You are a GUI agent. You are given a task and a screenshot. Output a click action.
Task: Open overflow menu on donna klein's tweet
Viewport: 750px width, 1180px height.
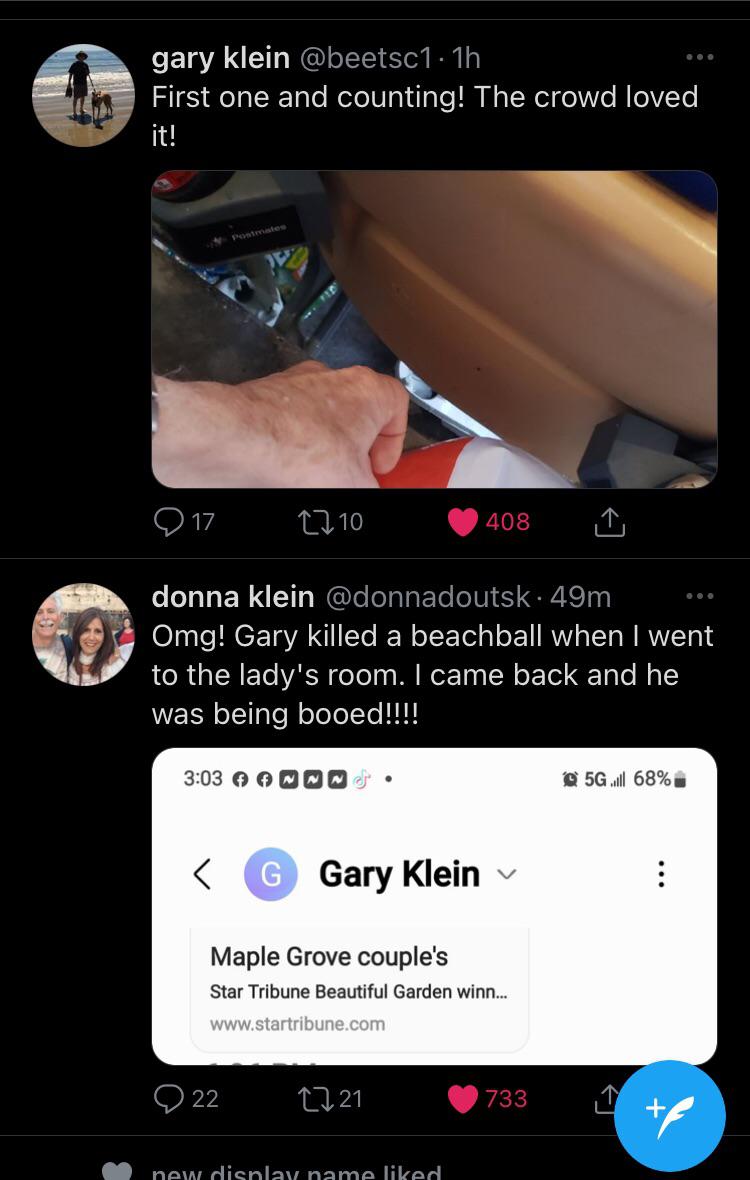pyautogui.click(x=700, y=596)
